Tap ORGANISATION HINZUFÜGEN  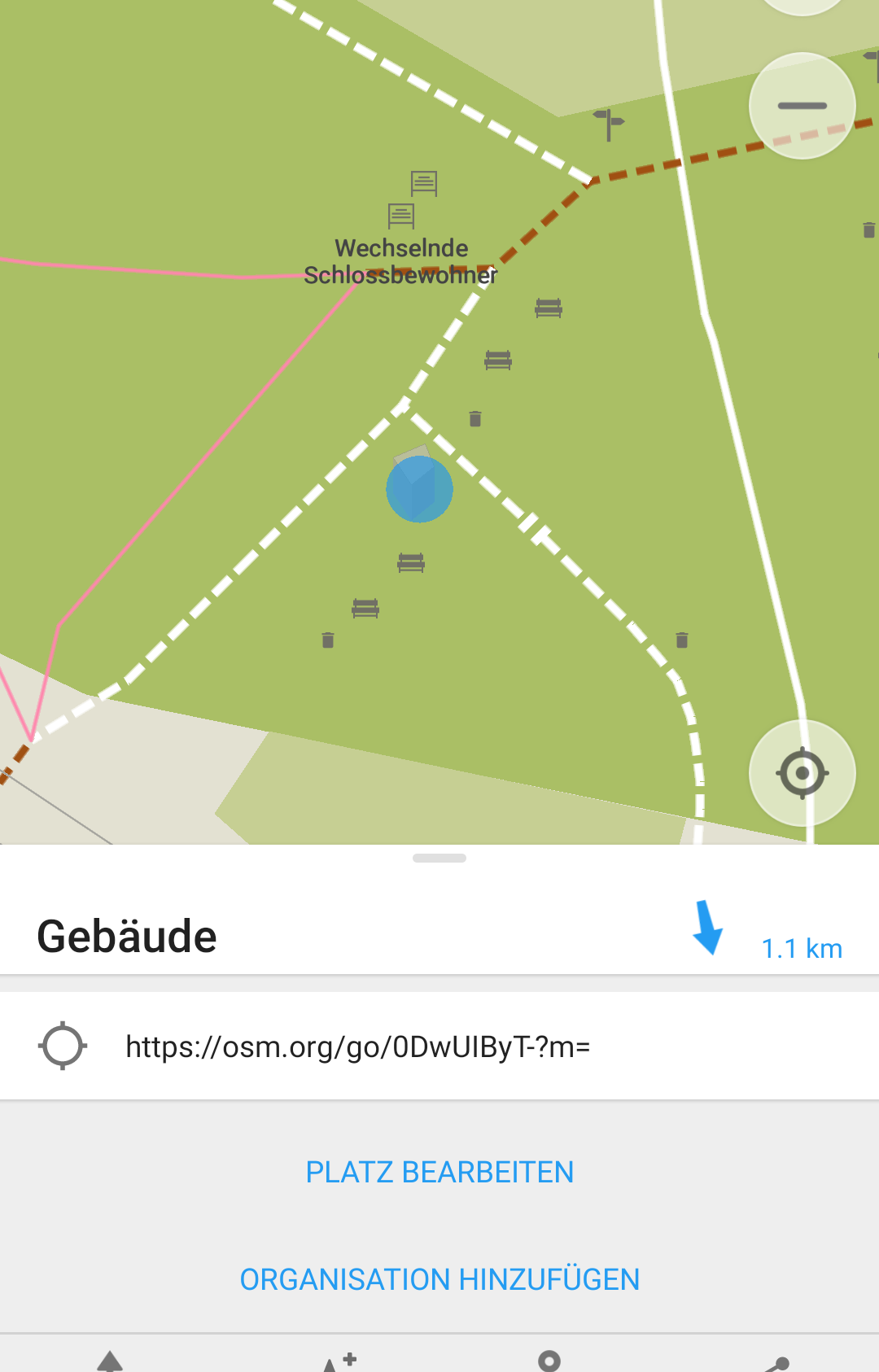439,1279
